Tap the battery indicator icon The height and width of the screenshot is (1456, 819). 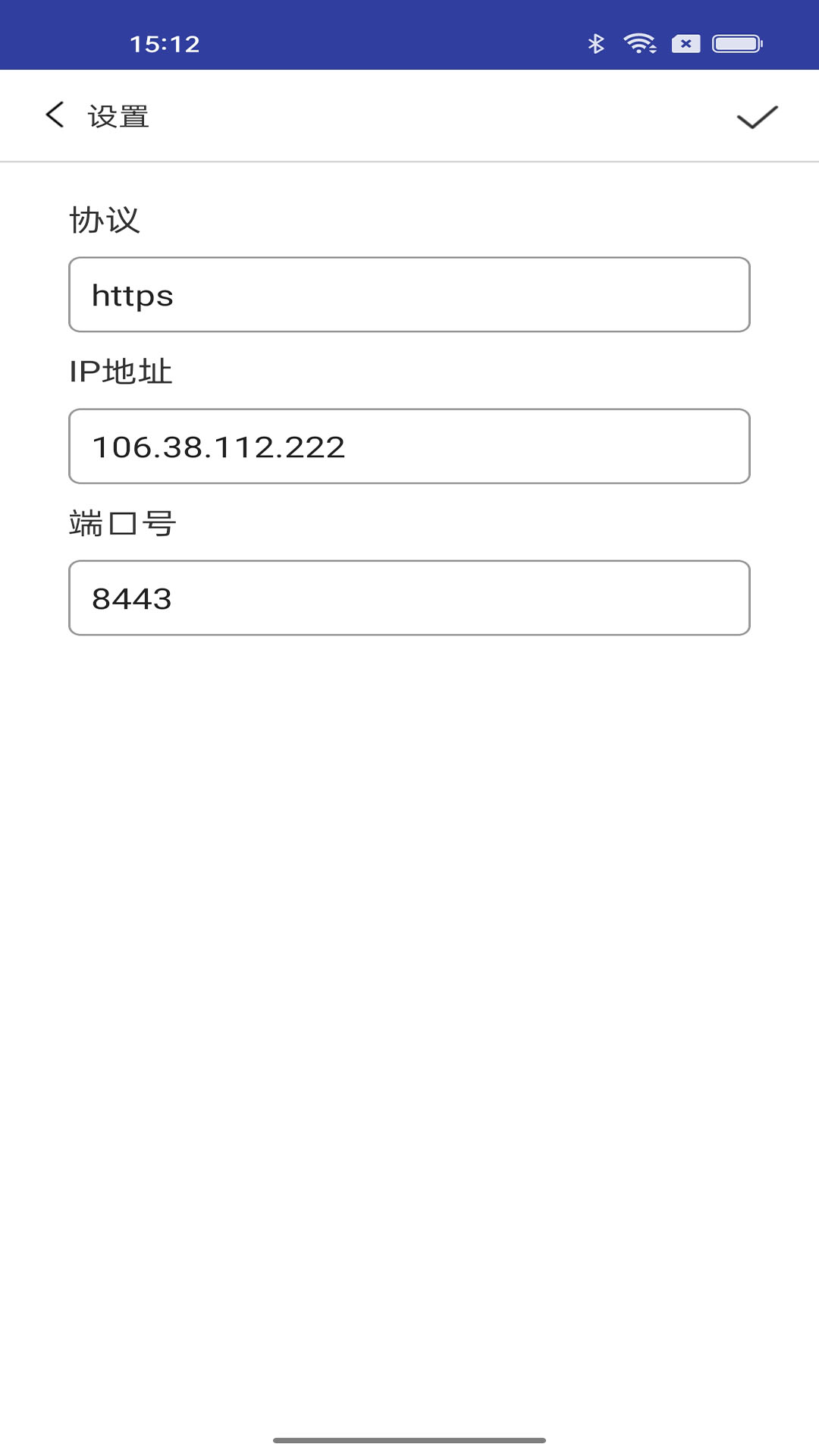(x=737, y=43)
